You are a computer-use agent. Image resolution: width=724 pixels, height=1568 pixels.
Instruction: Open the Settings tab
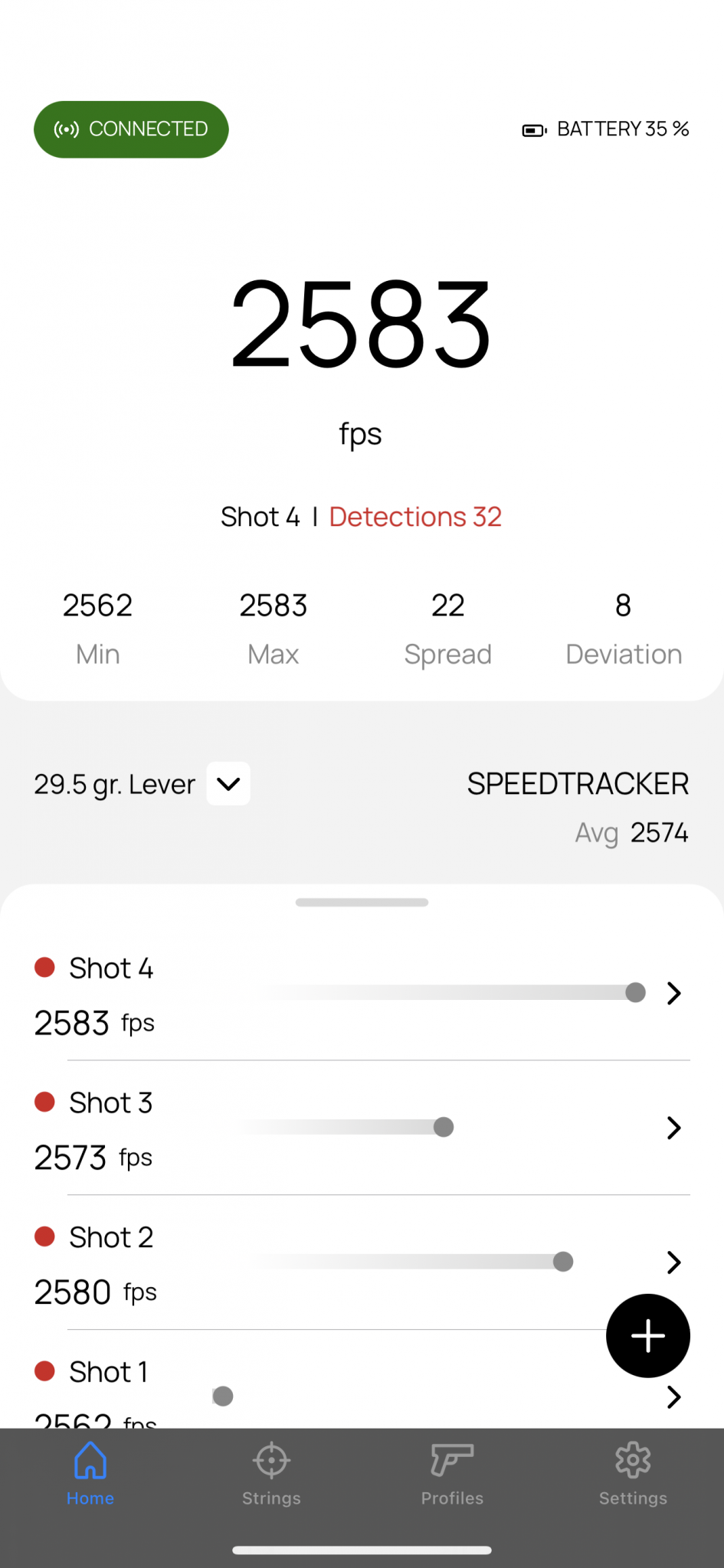click(x=633, y=1474)
